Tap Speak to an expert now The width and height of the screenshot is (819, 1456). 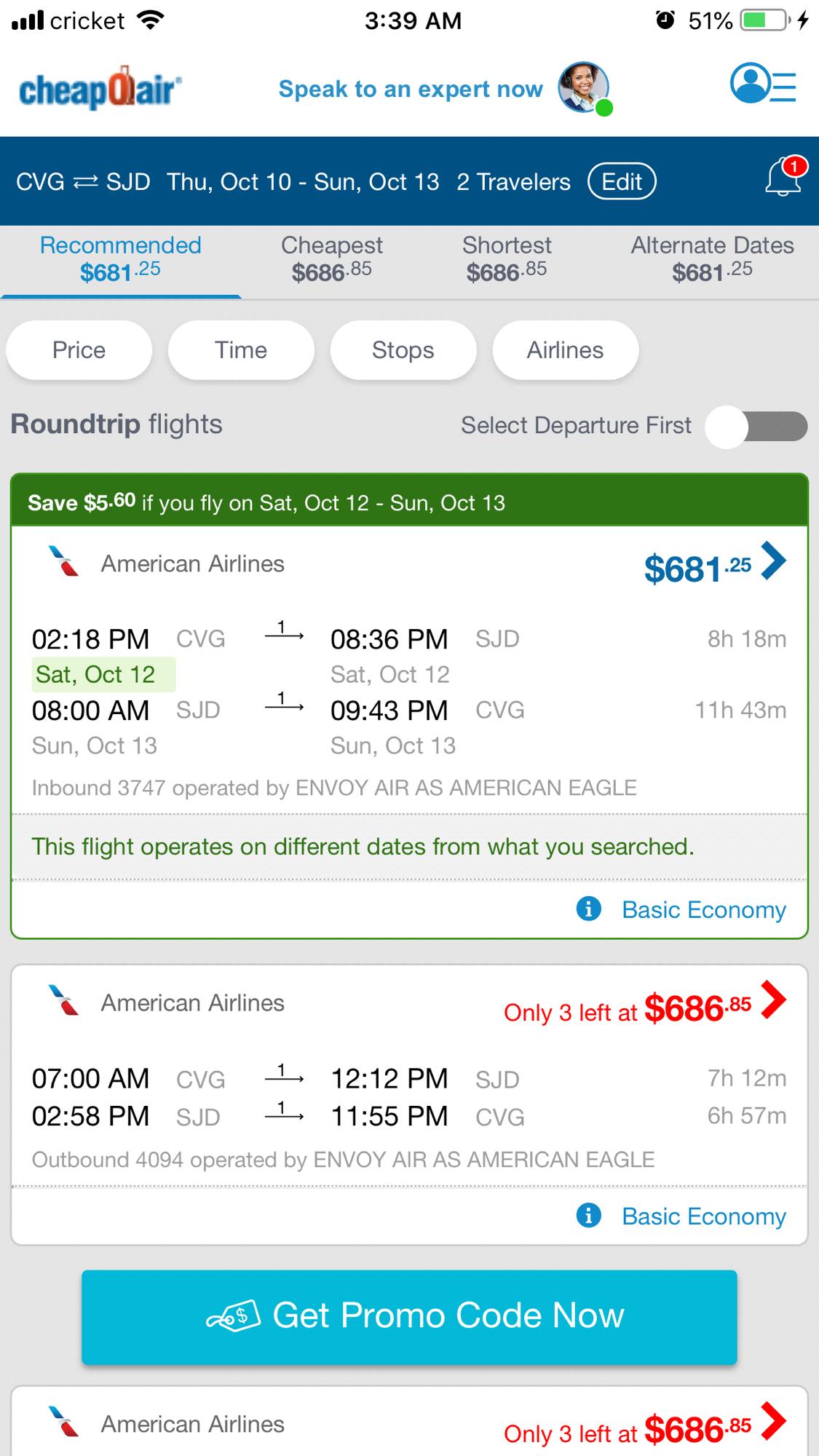pyautogui.click(x=411, y=89)
